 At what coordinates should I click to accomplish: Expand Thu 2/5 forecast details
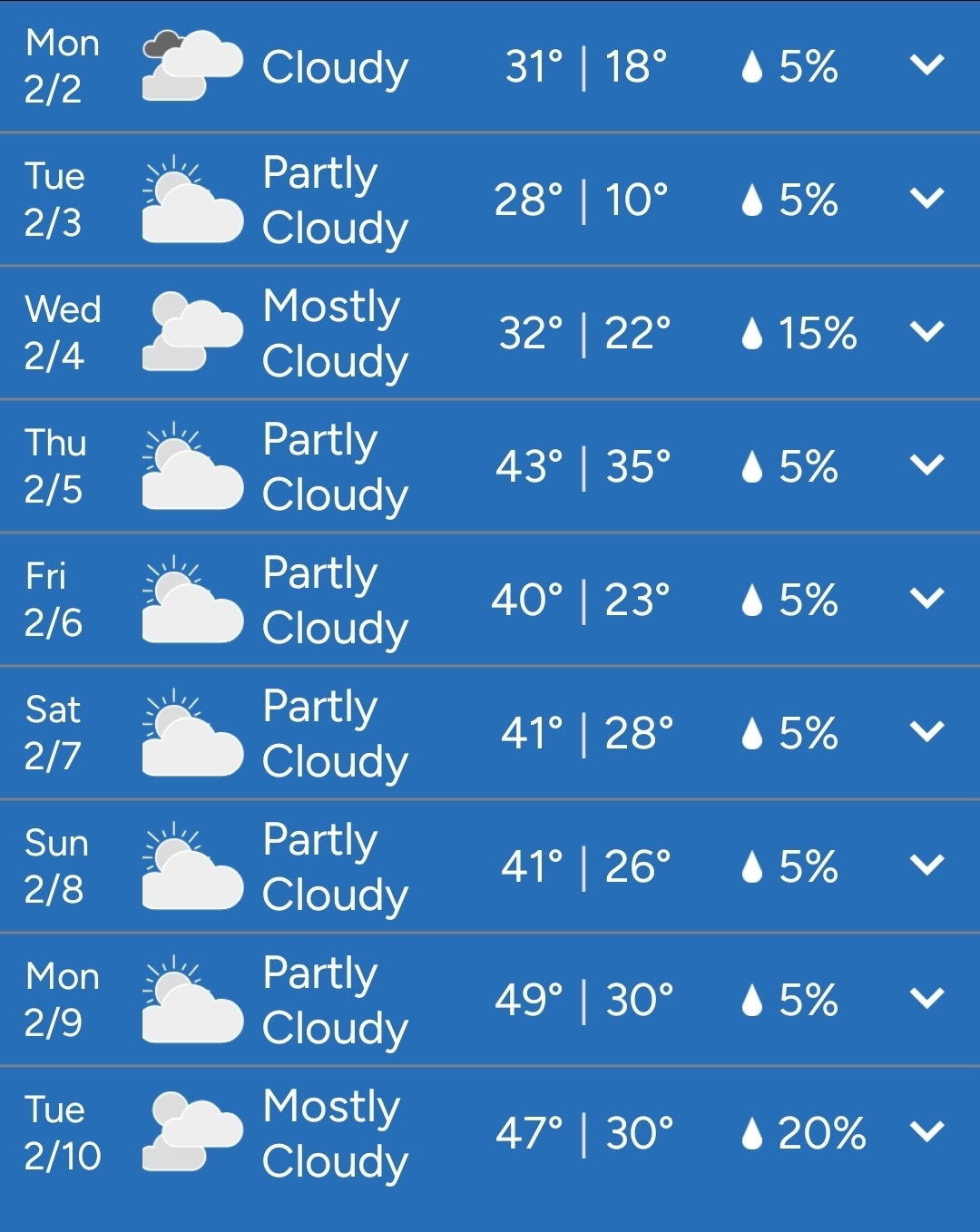(x=926, y=465)
